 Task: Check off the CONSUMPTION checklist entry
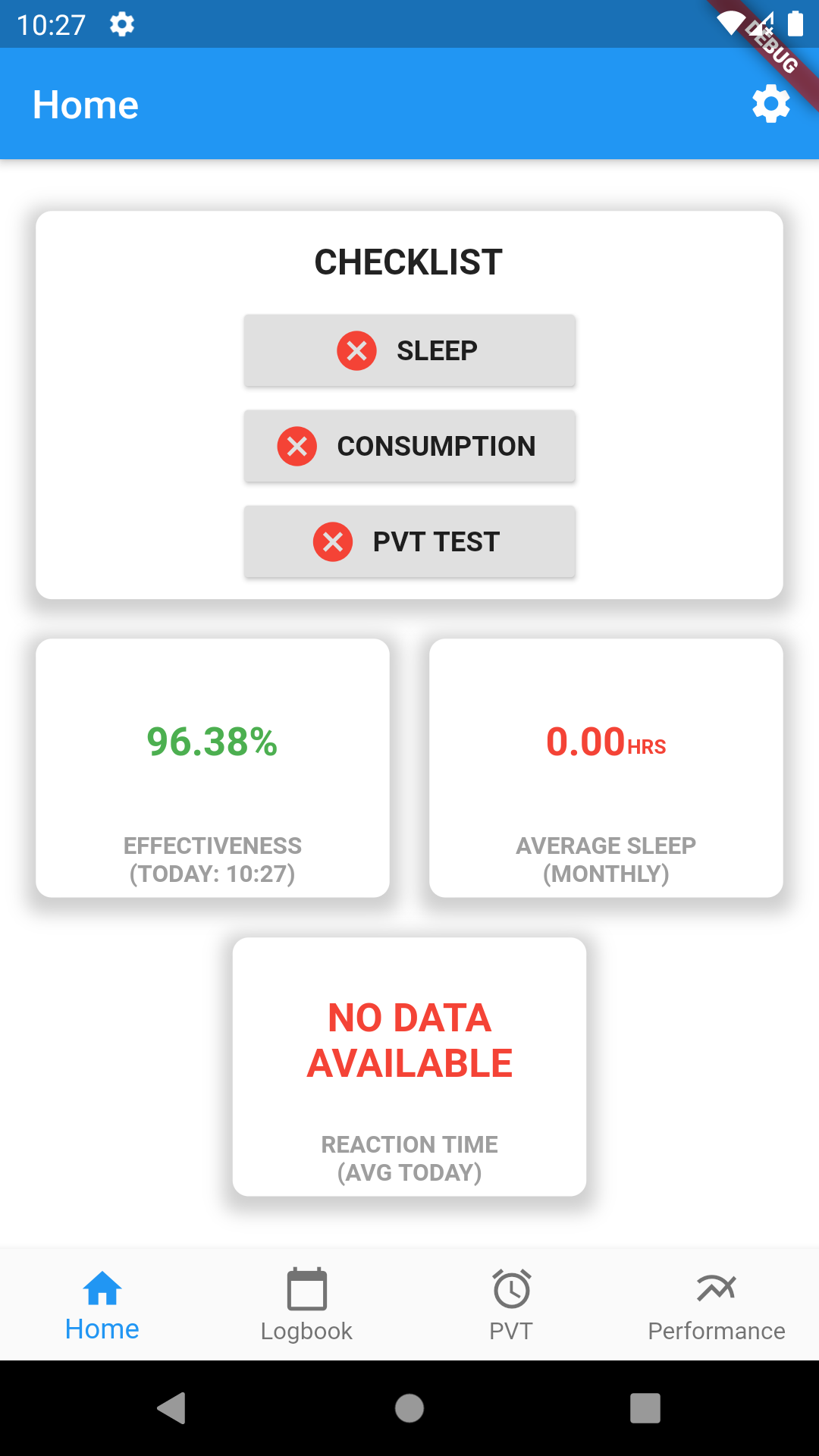click(x=409, y=447)
